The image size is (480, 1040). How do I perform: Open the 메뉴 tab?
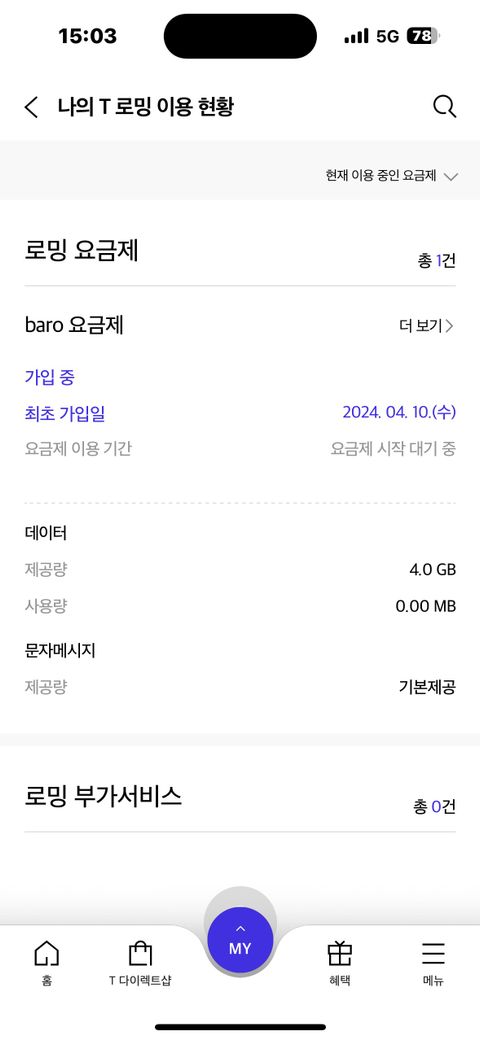click(x=433, y=962)
